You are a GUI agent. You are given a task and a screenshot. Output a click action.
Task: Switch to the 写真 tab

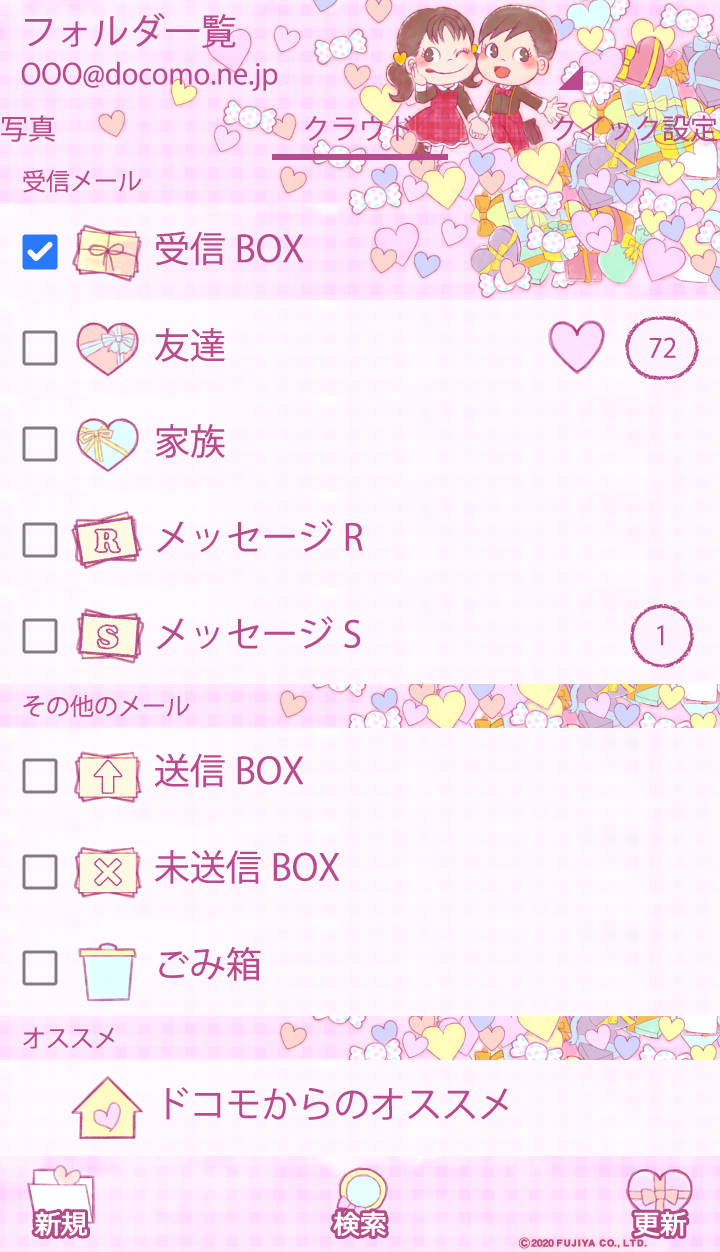click(x=28, y=129)
